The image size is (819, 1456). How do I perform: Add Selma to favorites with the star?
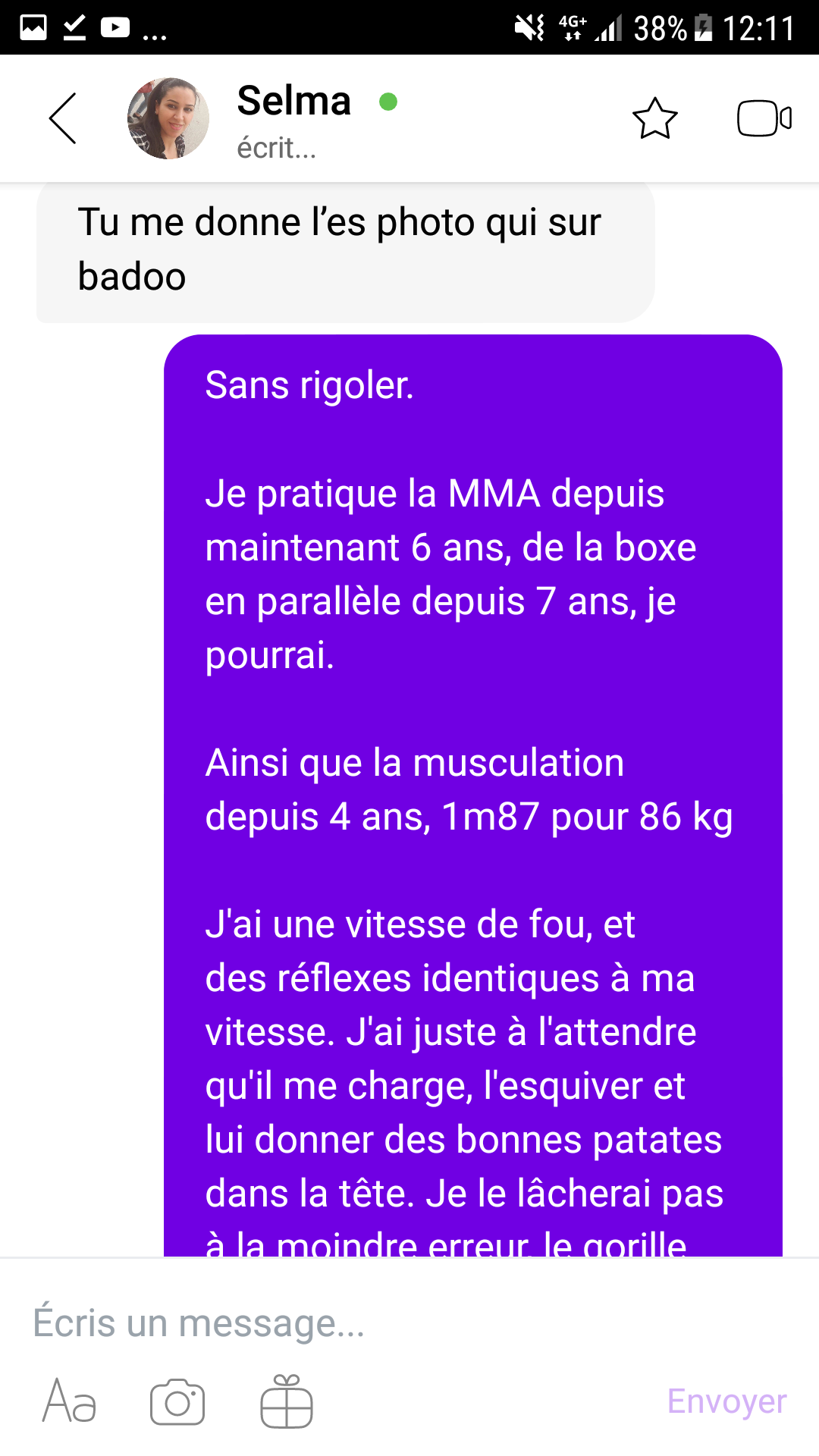click(654, 118)
